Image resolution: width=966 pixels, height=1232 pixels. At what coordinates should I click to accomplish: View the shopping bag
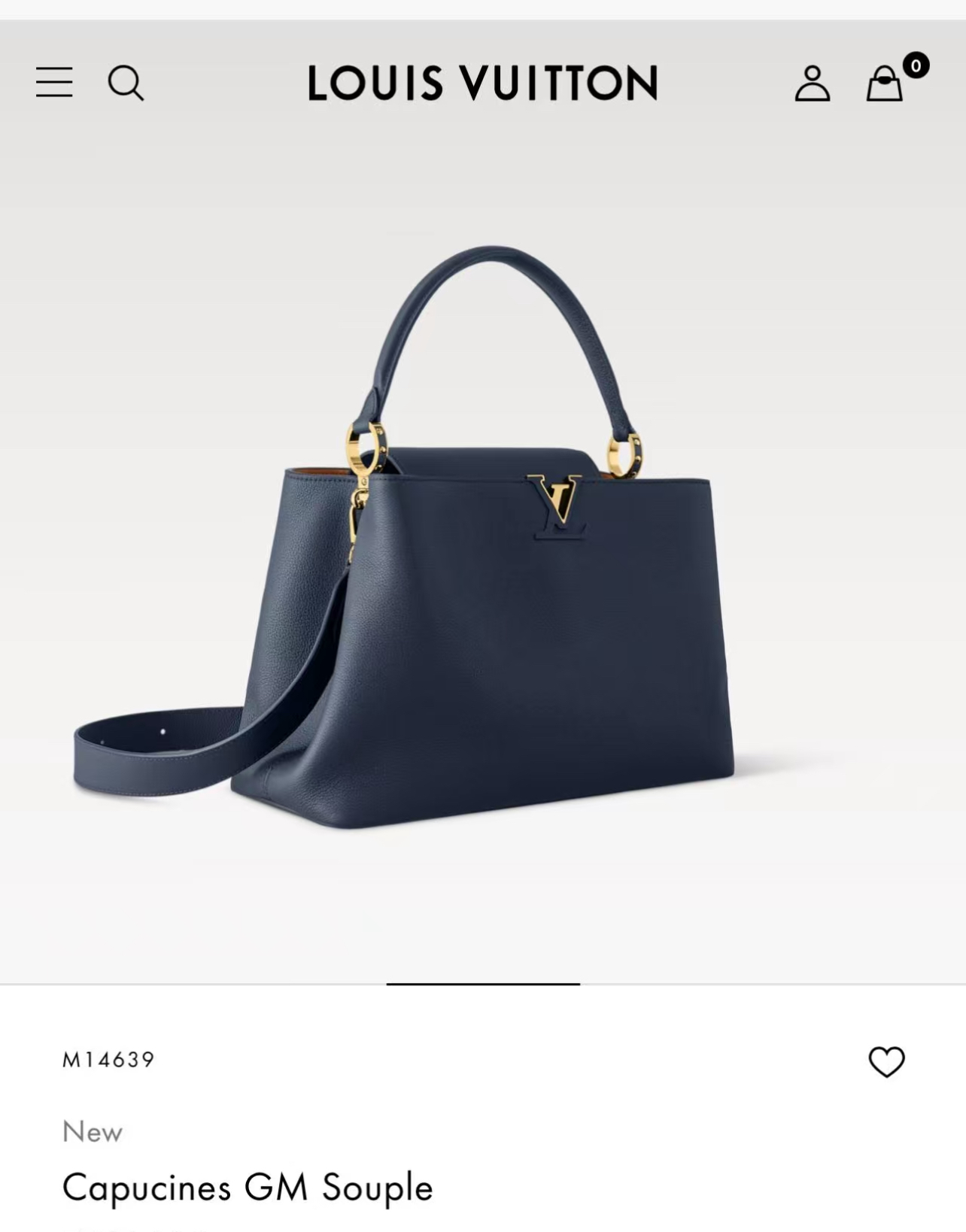click(x=885, y=83)
